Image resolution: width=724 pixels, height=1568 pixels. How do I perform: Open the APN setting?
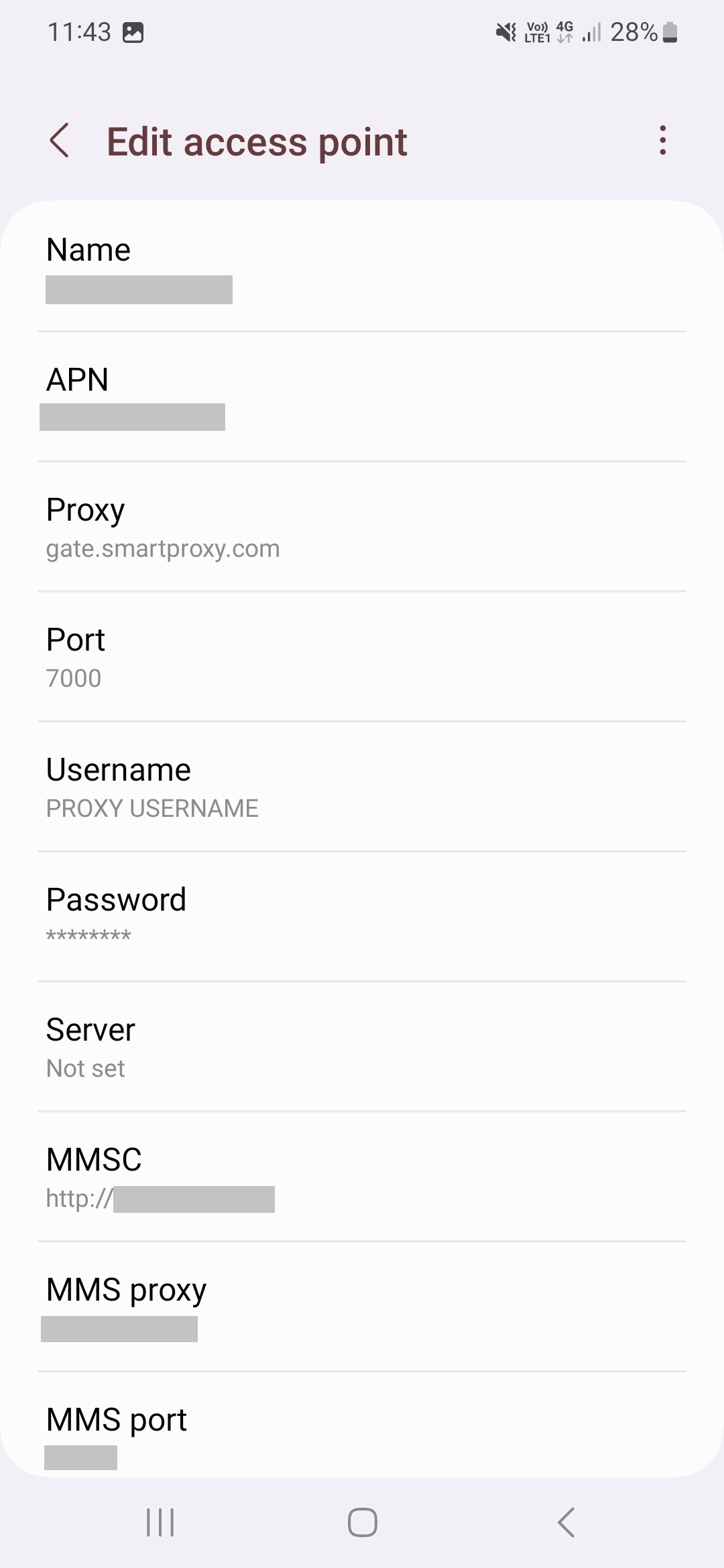(362, 397)
